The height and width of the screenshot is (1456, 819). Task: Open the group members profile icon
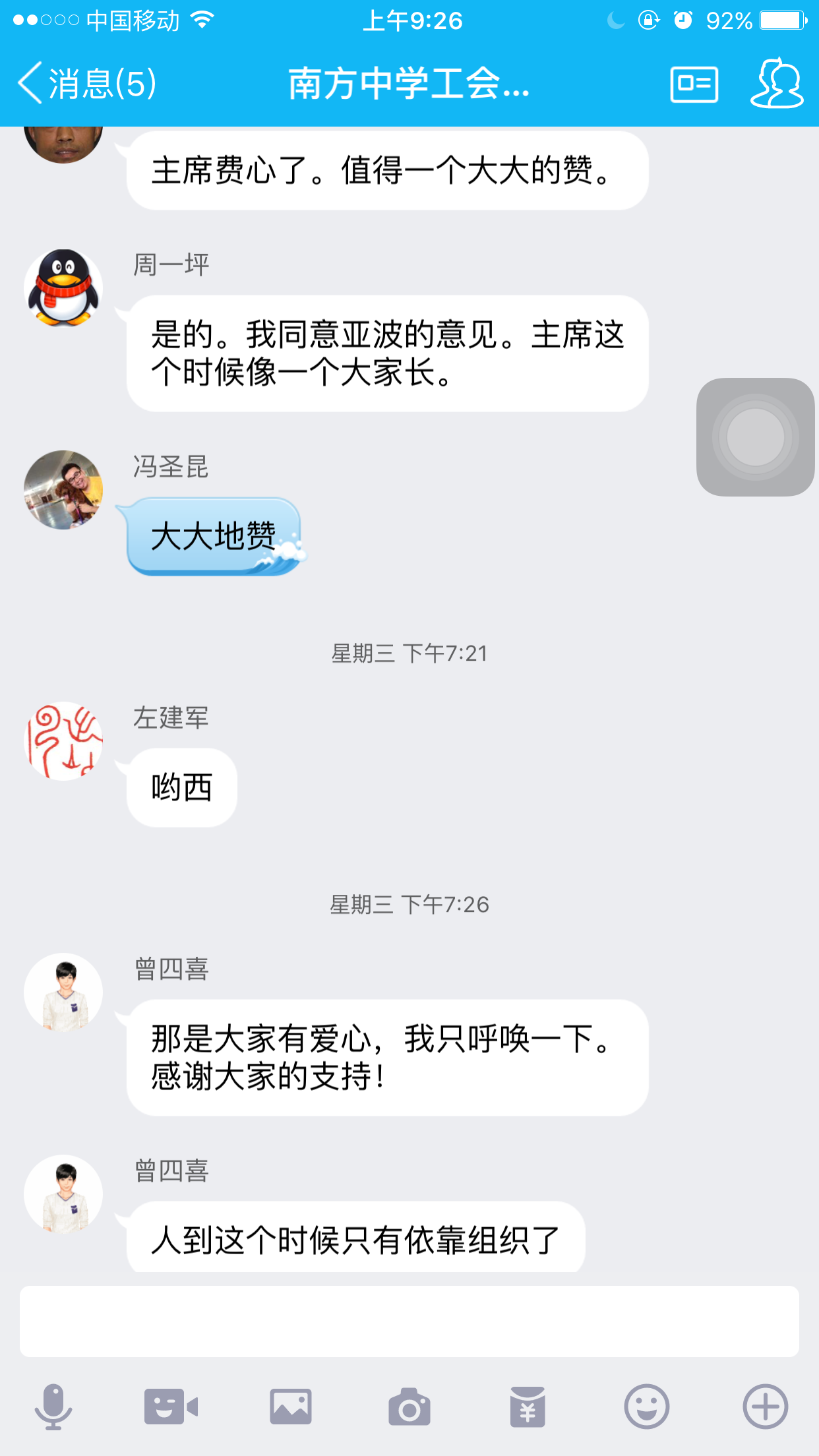(777, 84)
